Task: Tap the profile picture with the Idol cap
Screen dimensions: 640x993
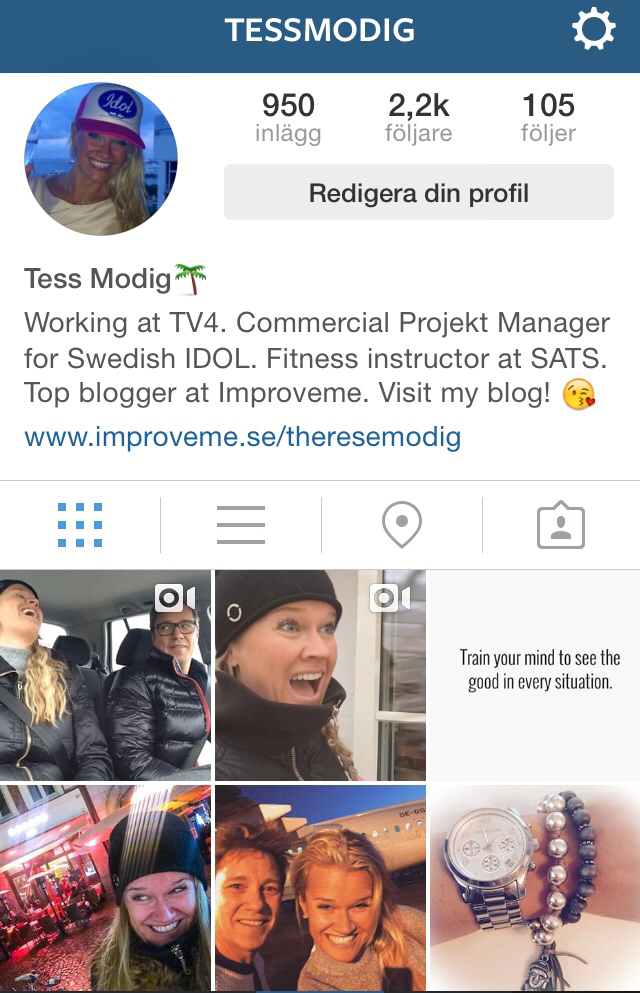Action: [x=101, y=160]
